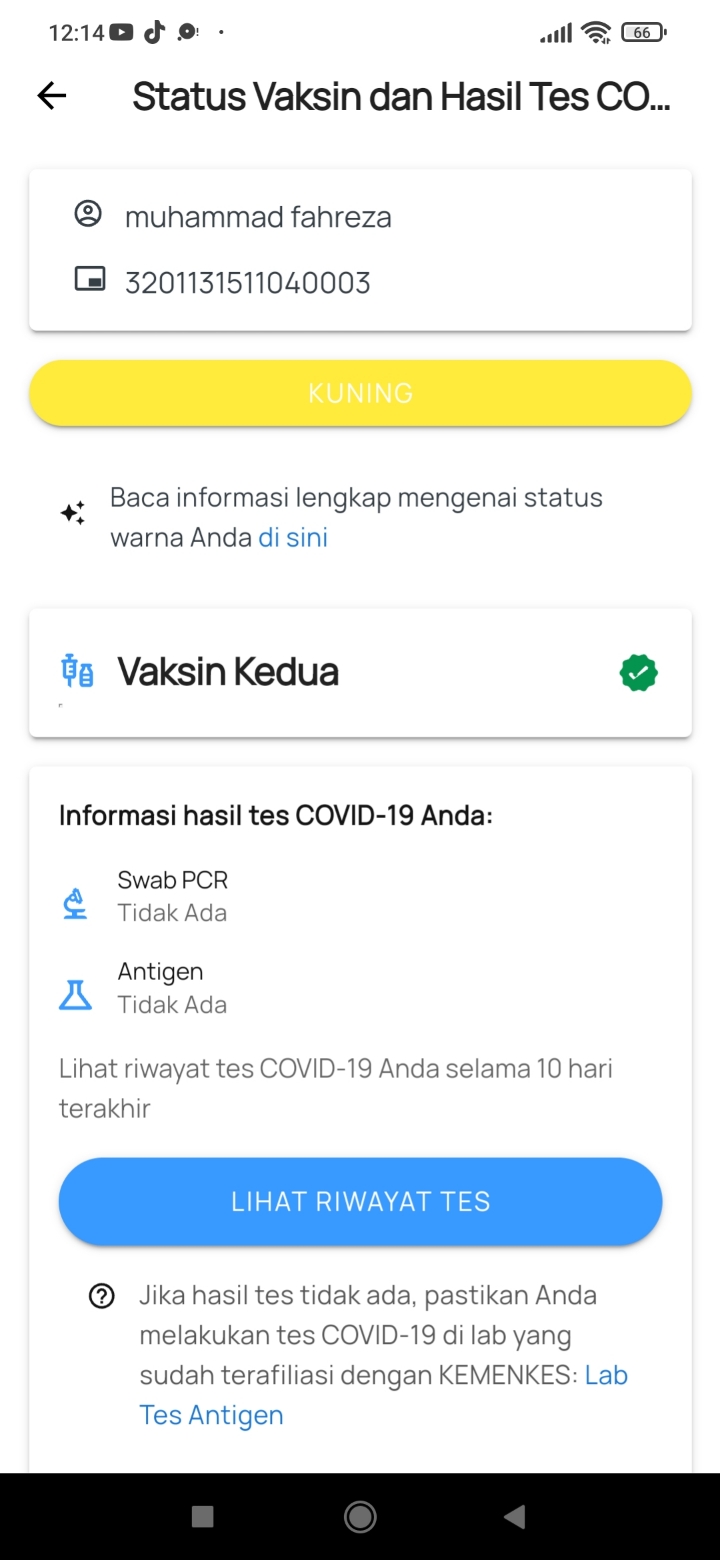
Task: Open recent apps from navigation bar
Action: (203, 1517)
